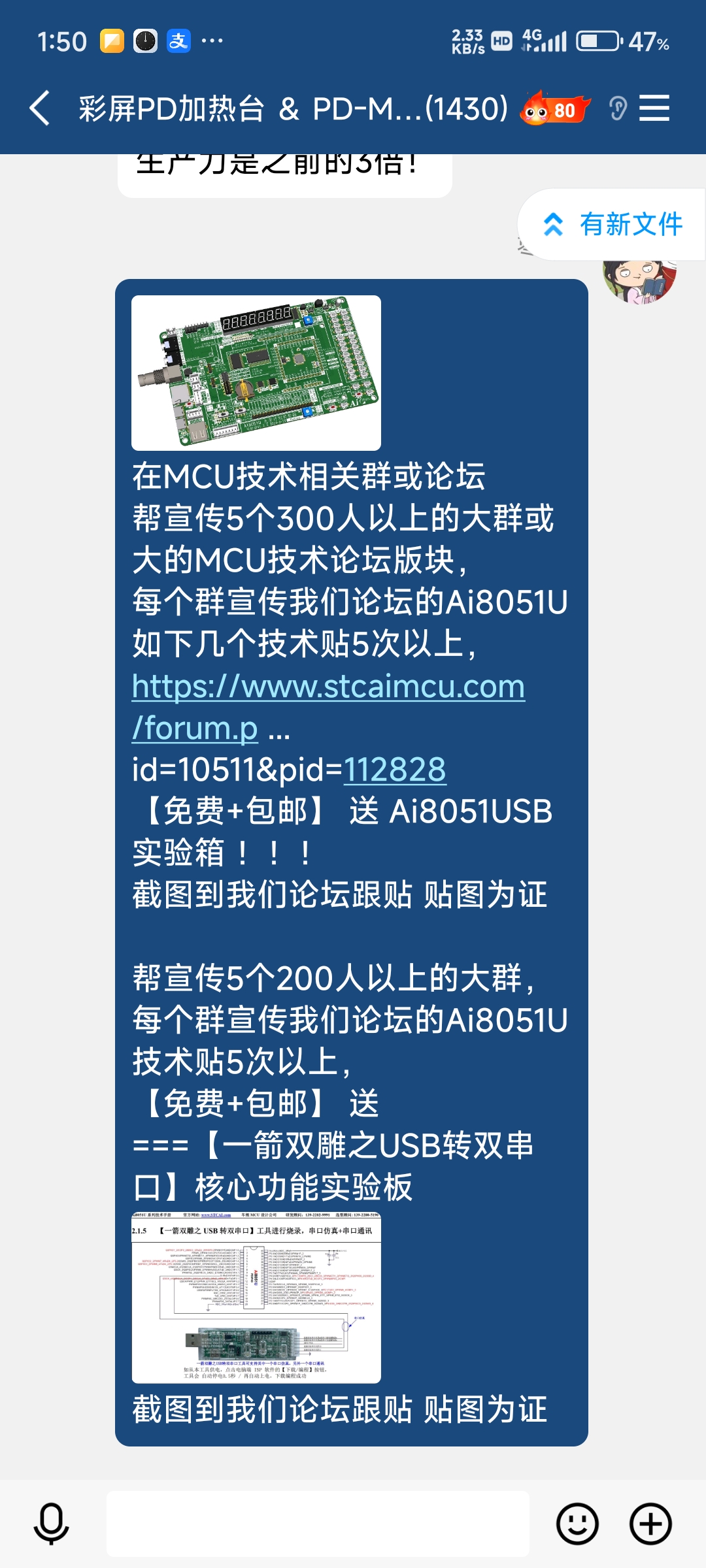The image size is (706, 1568).
Task: Open the group flame level 80 badge
Action: coord(555,108)
